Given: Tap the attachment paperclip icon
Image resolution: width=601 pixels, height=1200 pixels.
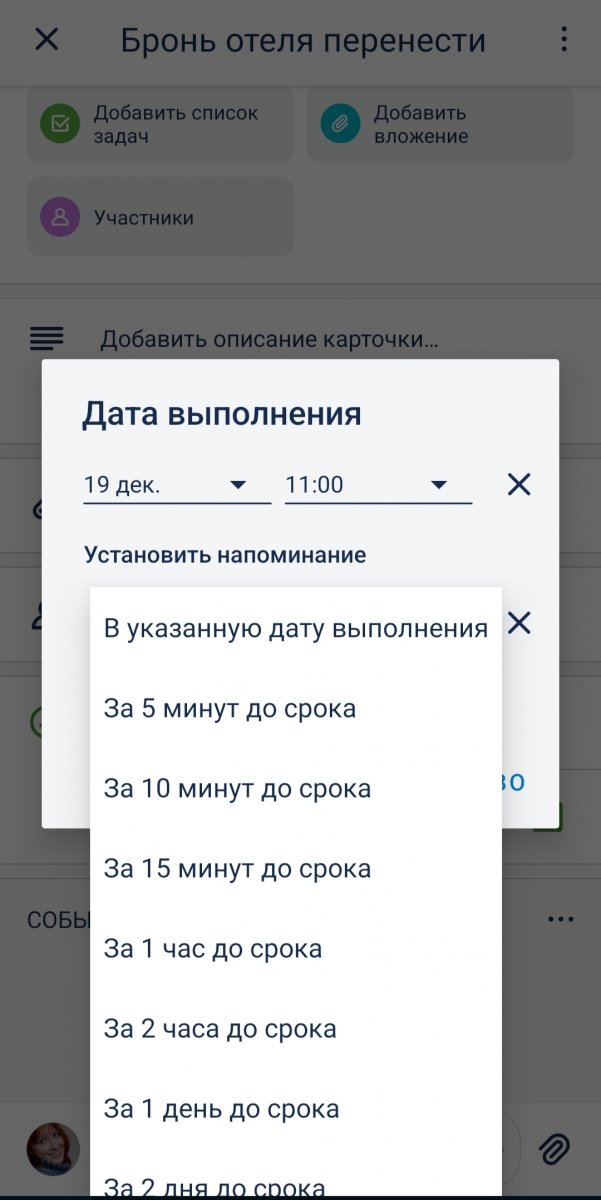Looking at the screenshot, I should 554,1149.
